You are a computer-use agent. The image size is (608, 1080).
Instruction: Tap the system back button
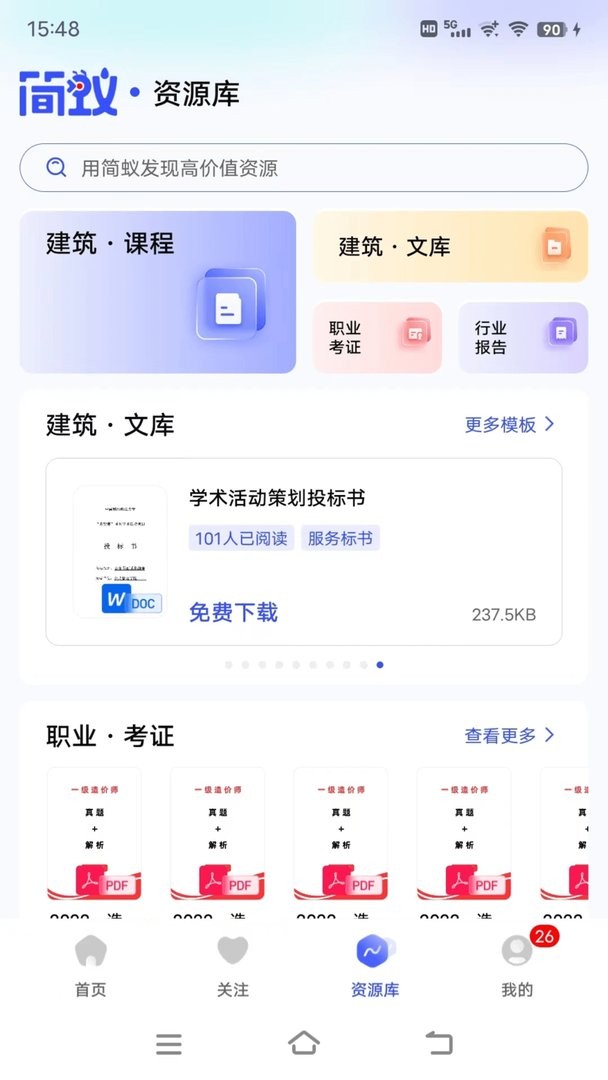[439, 1044]
